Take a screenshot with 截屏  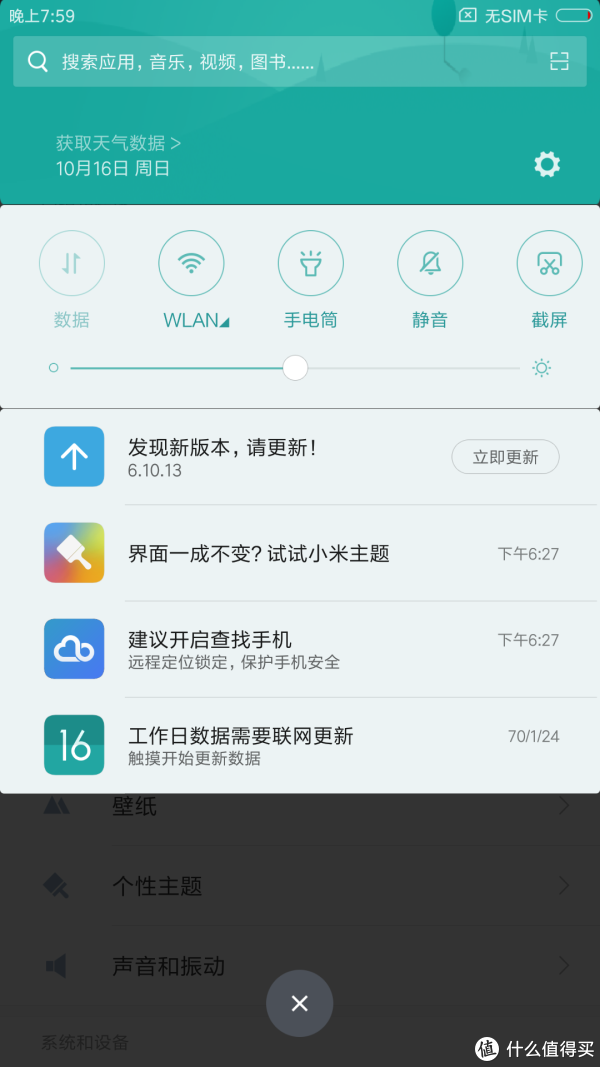pyautogui.click(x=549, y=264)
